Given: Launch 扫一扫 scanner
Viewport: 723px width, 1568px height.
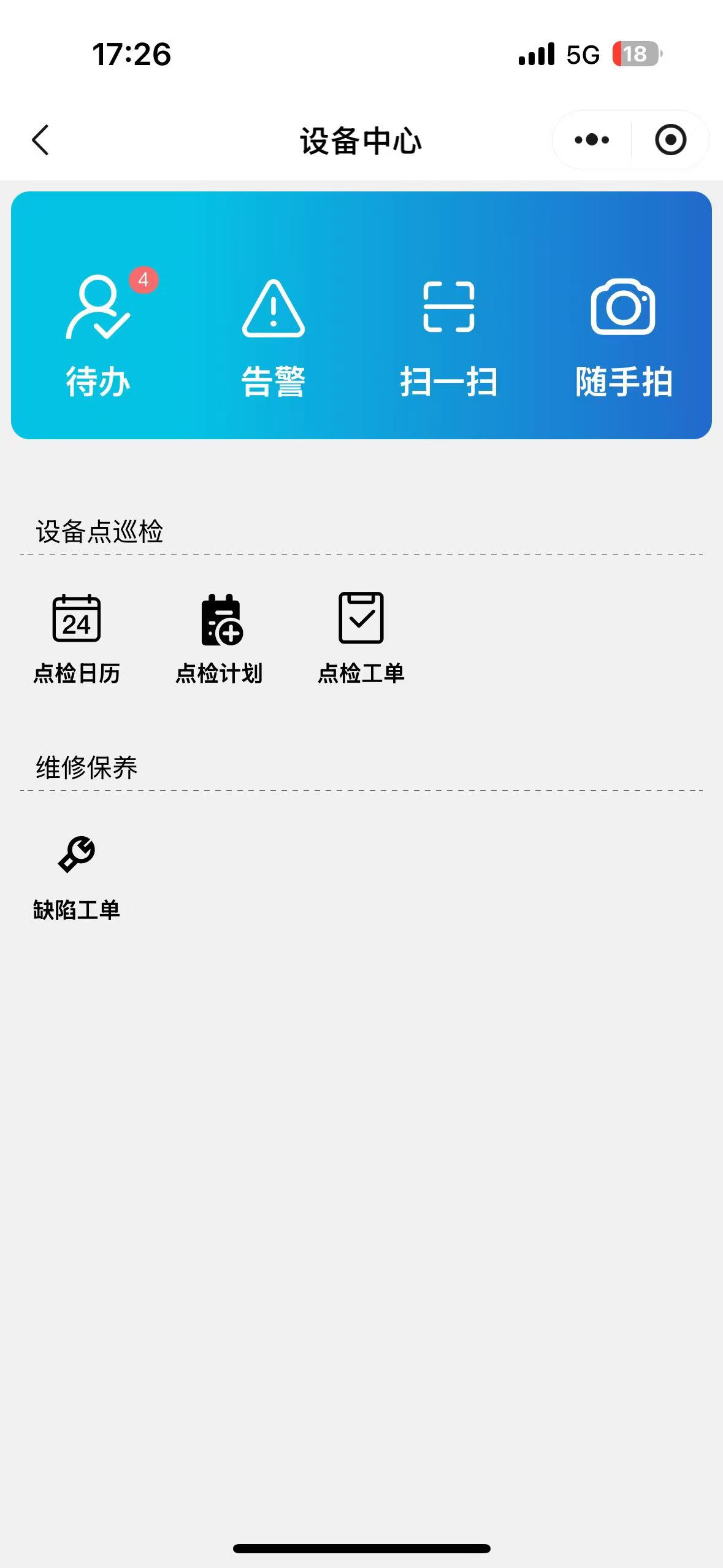Looking at the screenshot, I should point(448,336).
